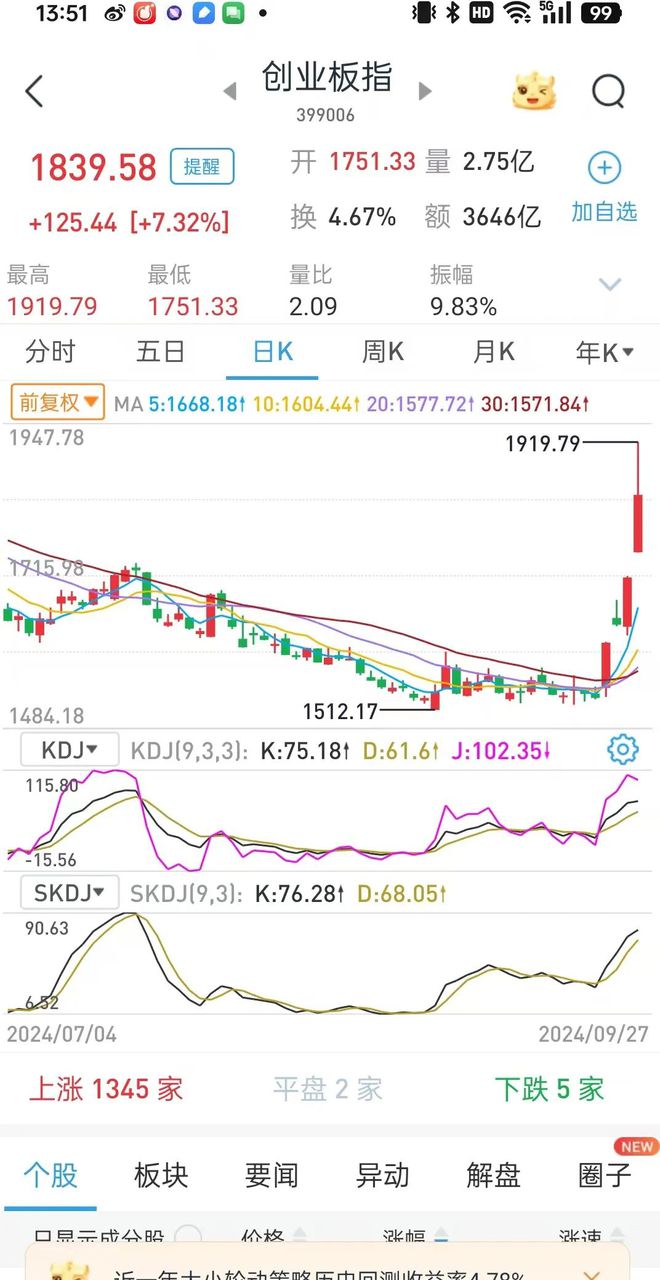Viewport: 660px width, 1280px height.
Task: Open indicator settings gear icon
Action: coord(623,749)
